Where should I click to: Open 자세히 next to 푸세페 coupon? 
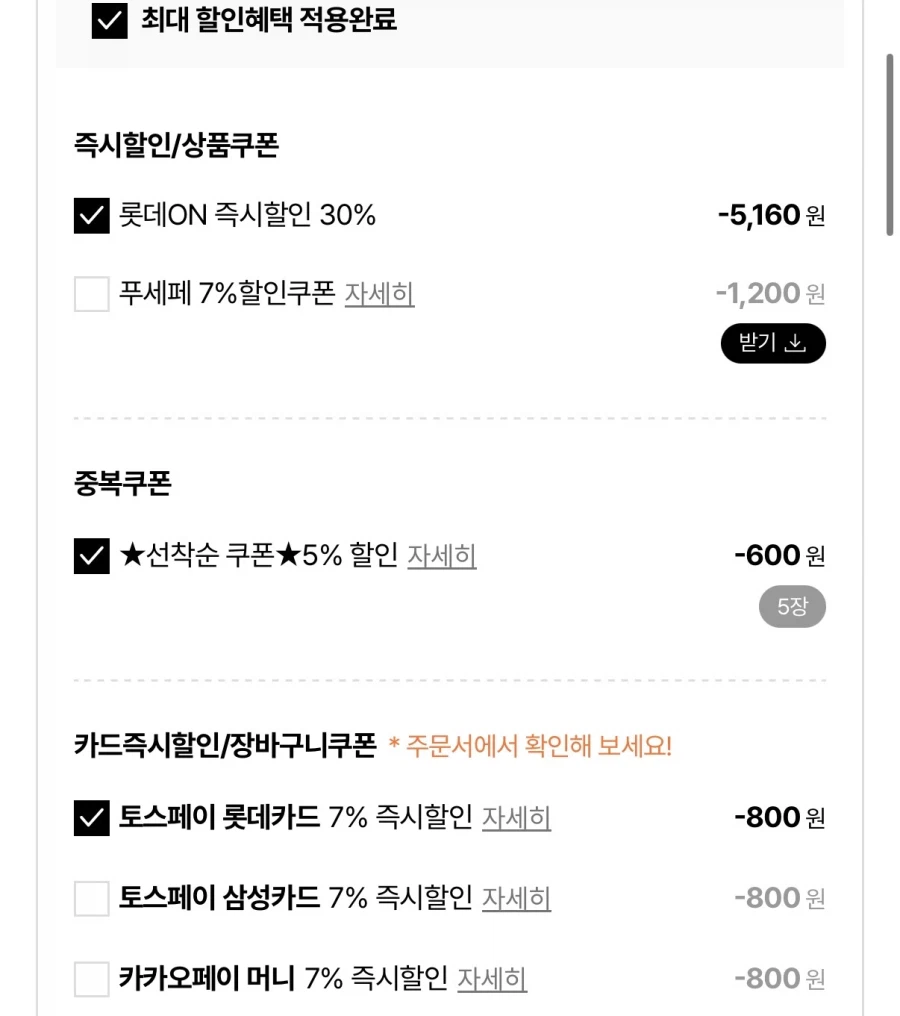[x=379, y=295]
